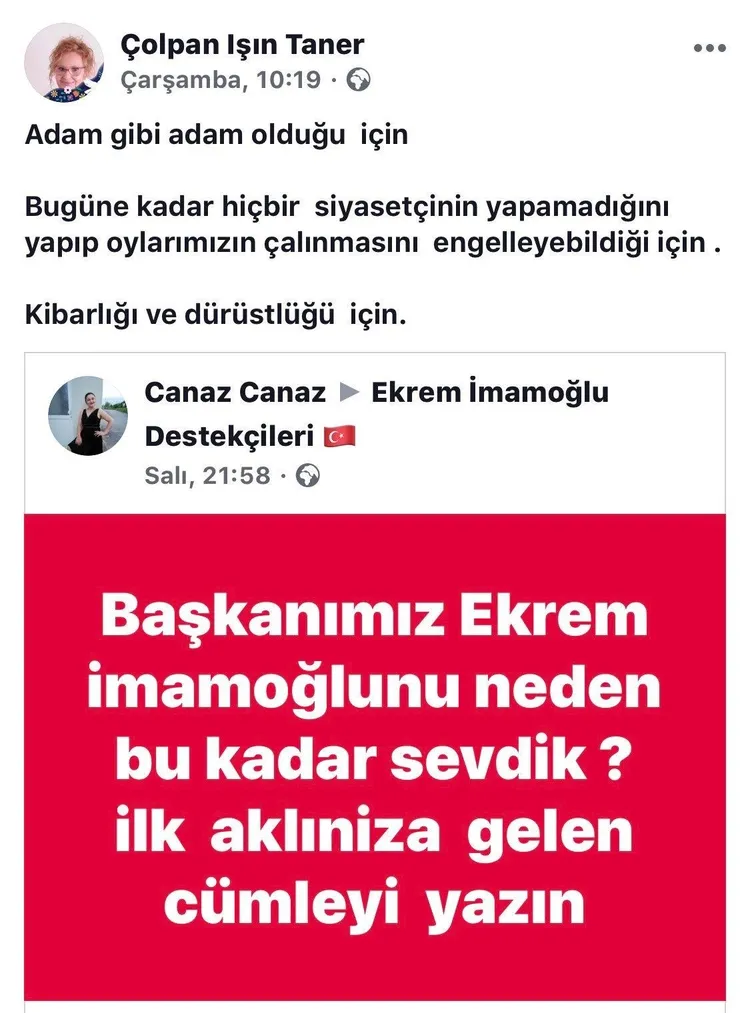Viewport: 750px width, 1013px height.
Task: Open the post options three-dot menu
Action: (709, 48)
